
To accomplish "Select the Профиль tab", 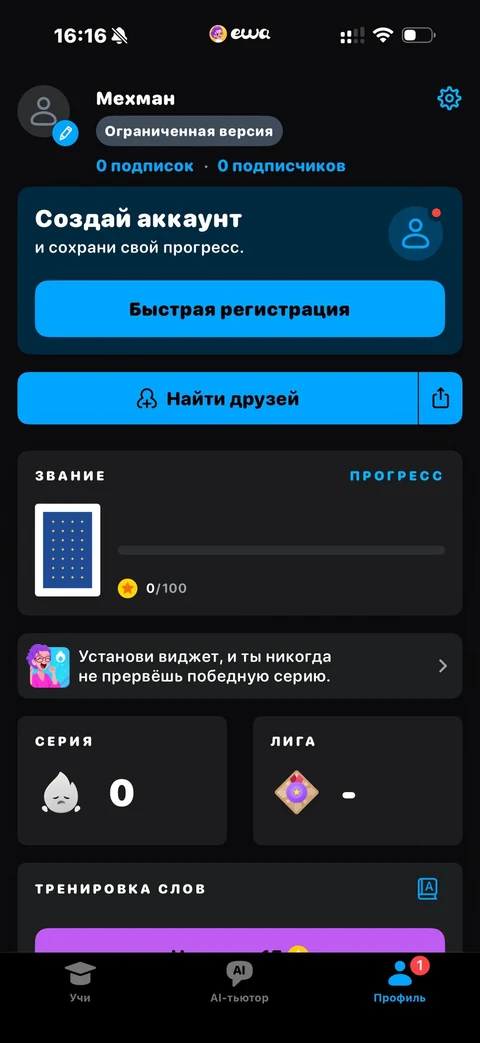I will (x=400, y=983).
